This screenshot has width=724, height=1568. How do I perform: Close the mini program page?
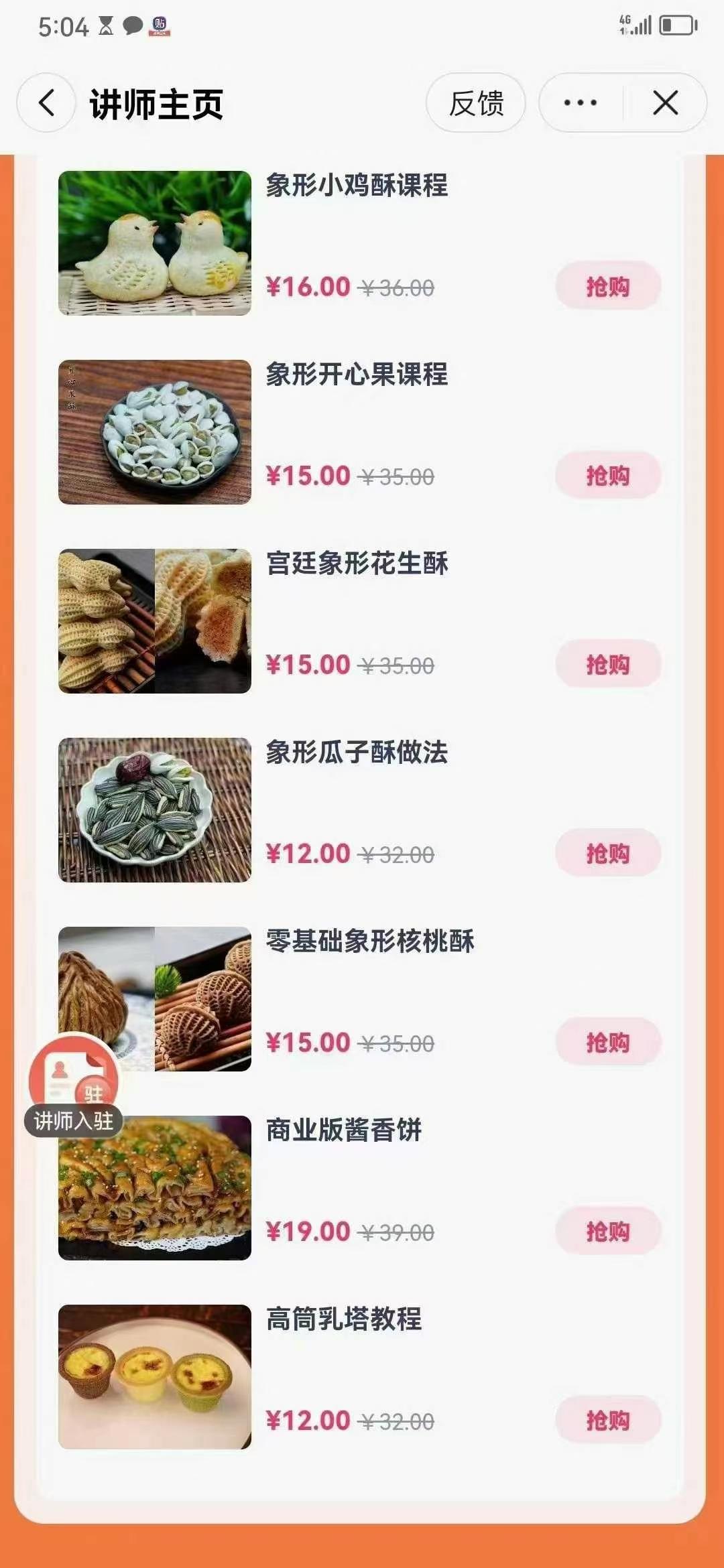tap(665, 103)
